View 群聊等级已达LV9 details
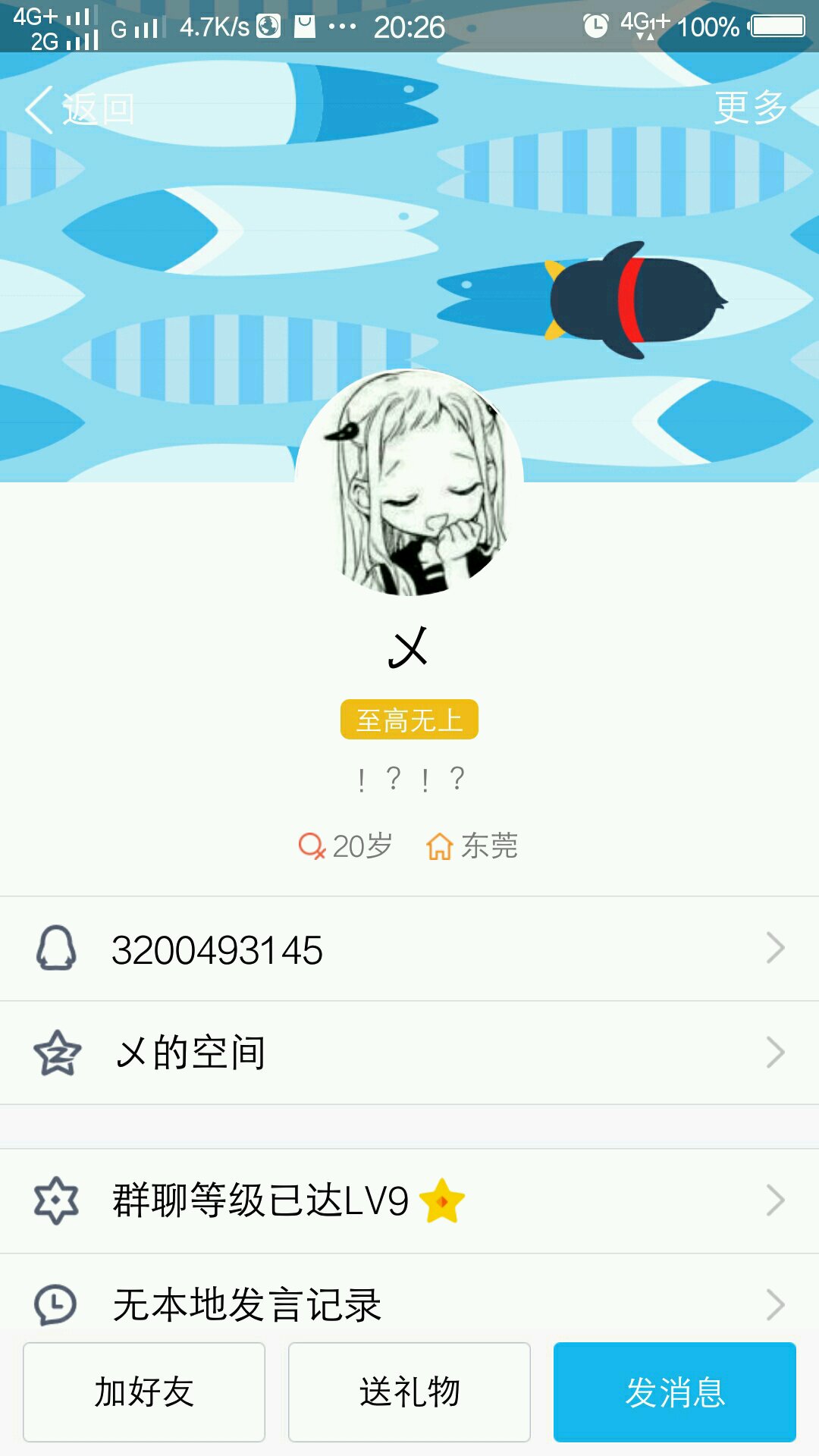Screen dimensions: 819x1456 pos(409,1200)
